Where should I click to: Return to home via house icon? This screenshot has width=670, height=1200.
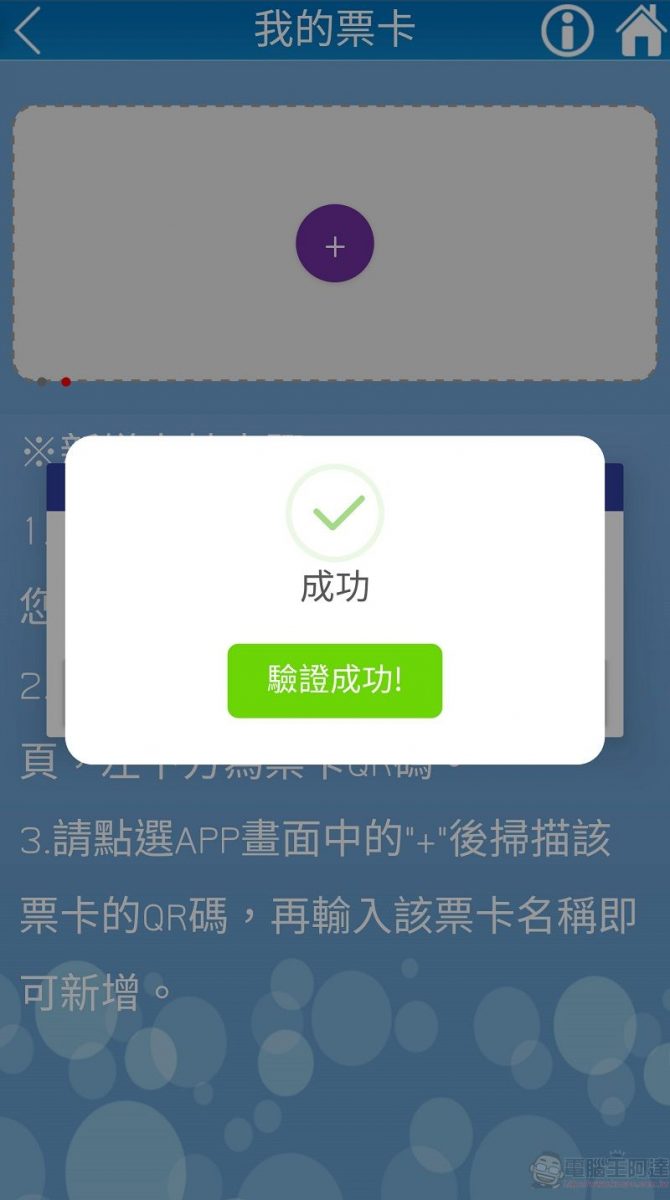point(640,29)
